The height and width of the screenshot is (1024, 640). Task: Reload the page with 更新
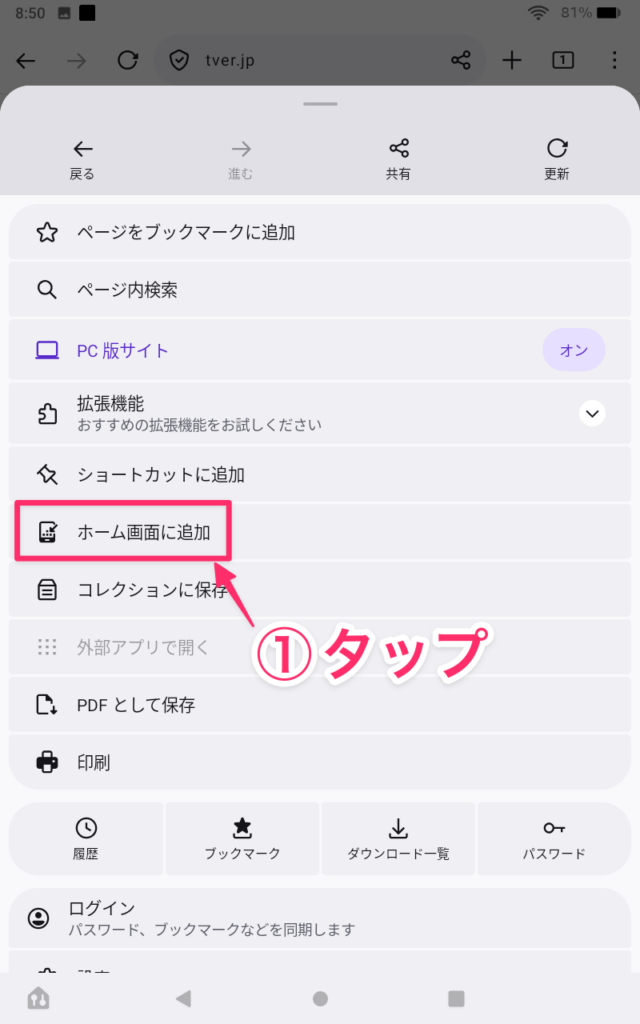click(x=556, y=159)
